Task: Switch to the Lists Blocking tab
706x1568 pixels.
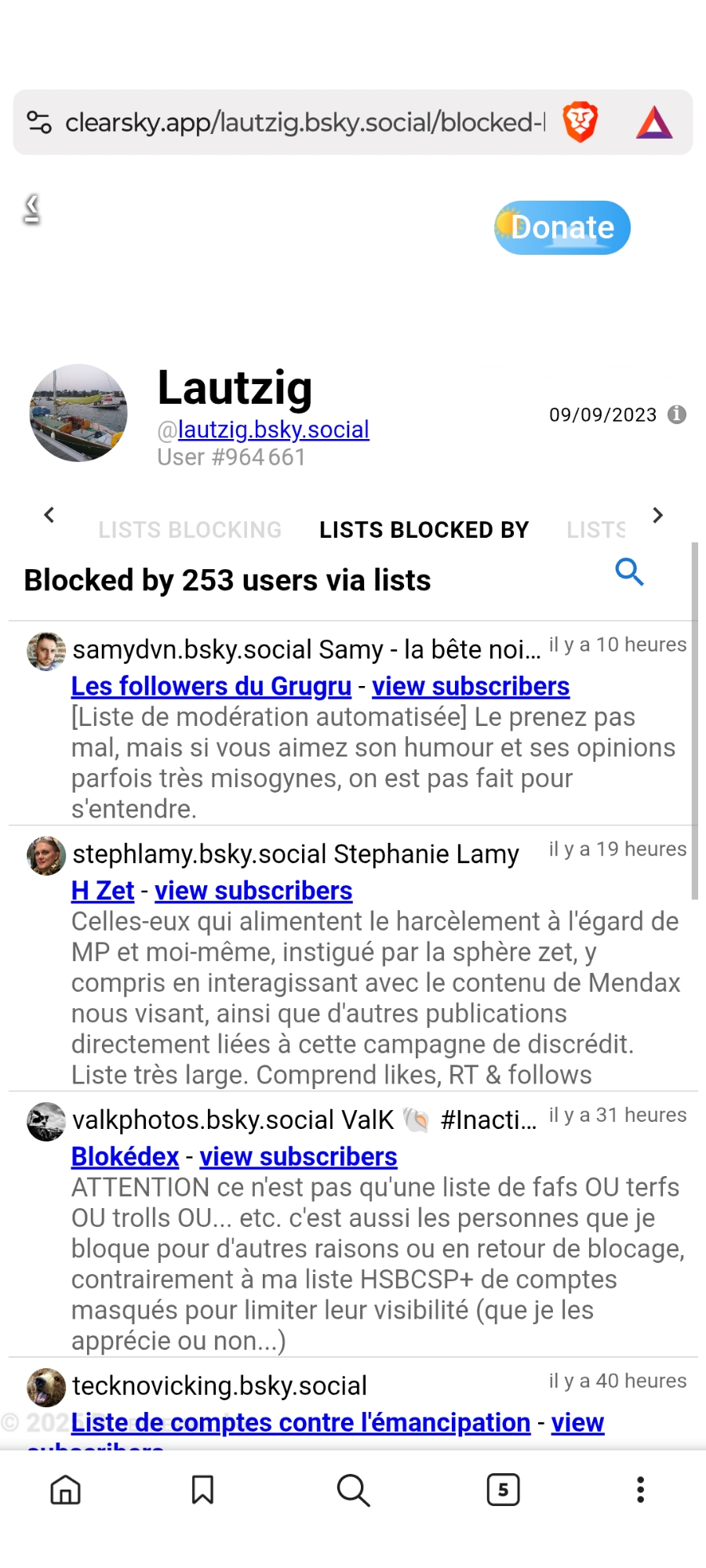Action: click(190, 530)
